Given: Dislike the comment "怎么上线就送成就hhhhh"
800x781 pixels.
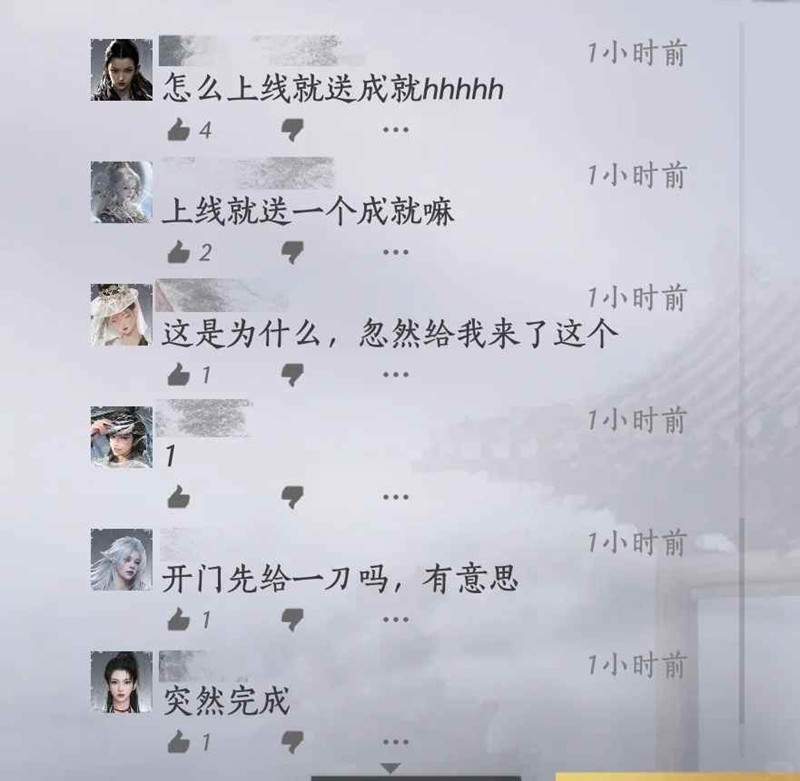Looking at the screenshot, I should click(292, 130).
